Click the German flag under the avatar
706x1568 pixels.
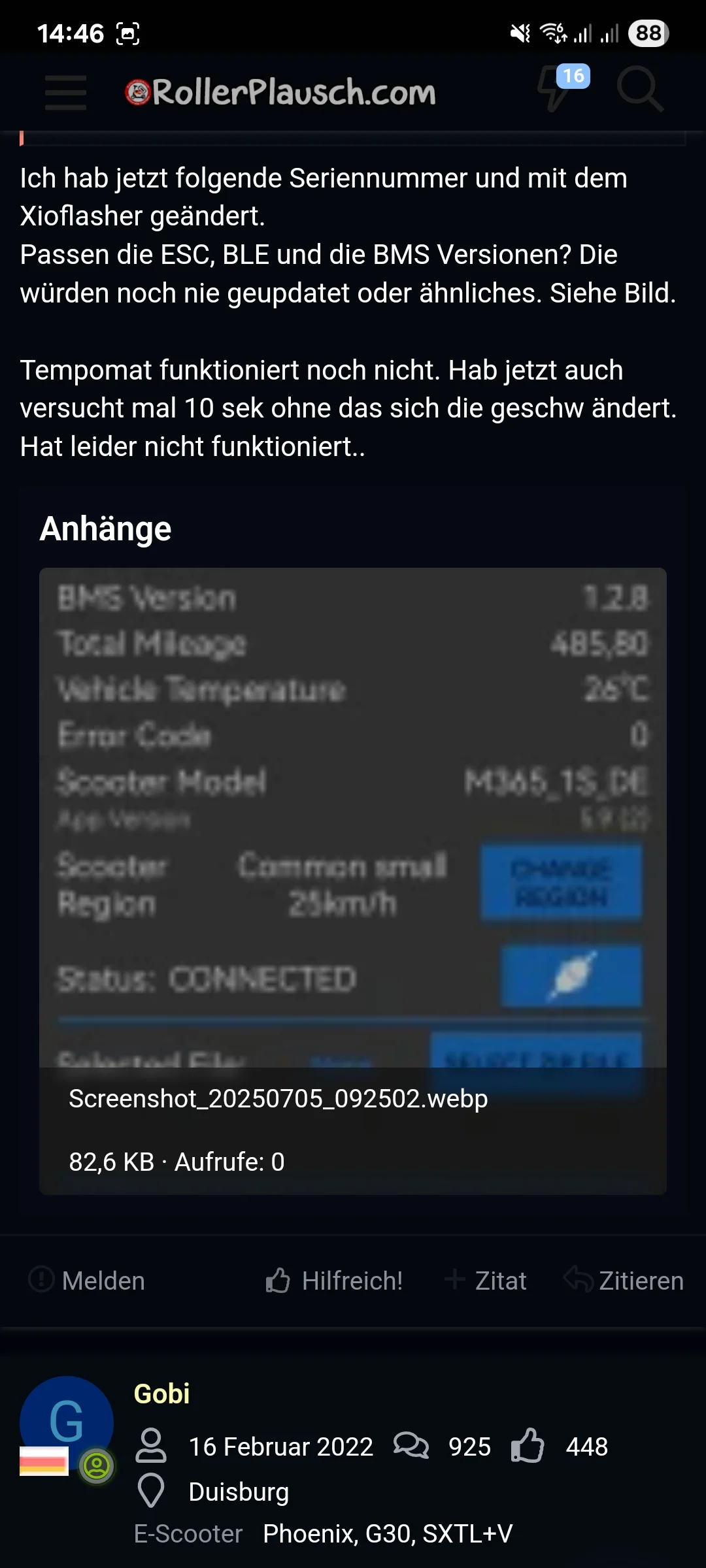pyautogui.click(x=43, y=1462)
